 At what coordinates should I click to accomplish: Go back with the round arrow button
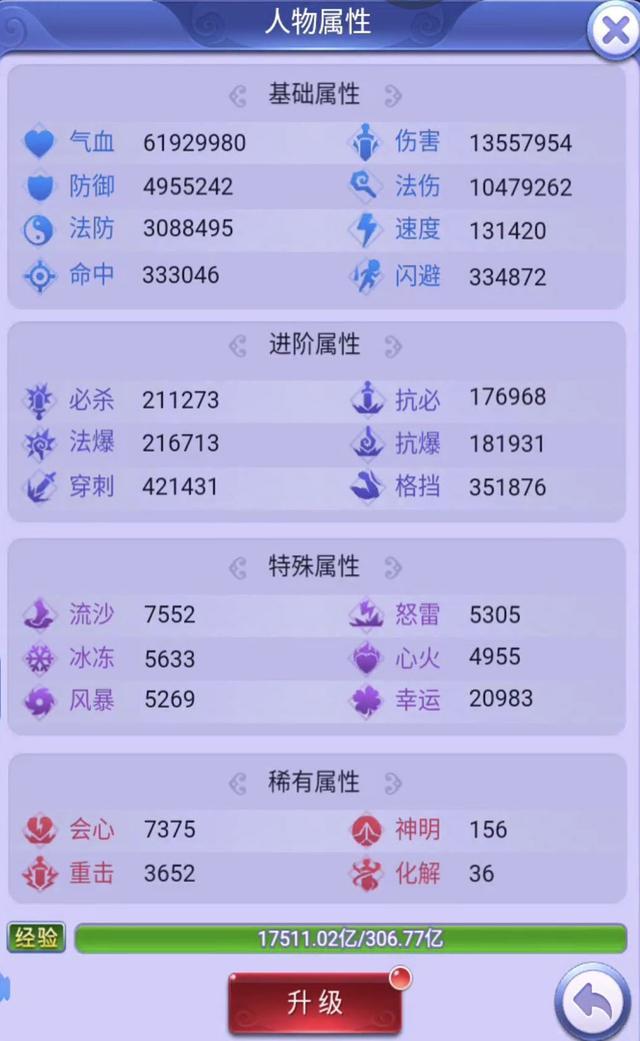[592, 1001]
